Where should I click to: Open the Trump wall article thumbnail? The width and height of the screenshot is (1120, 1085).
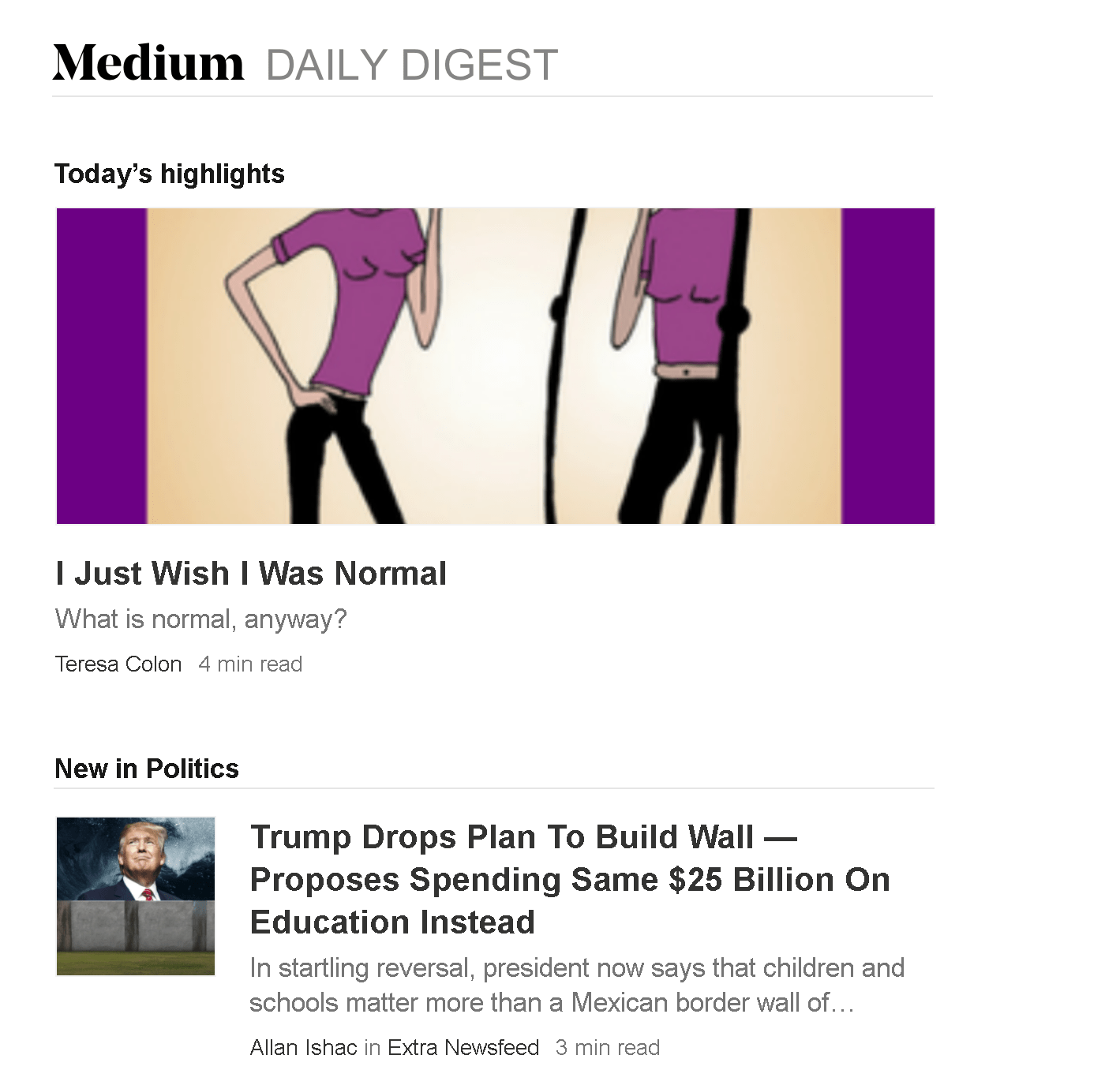[x=136, y=896]
